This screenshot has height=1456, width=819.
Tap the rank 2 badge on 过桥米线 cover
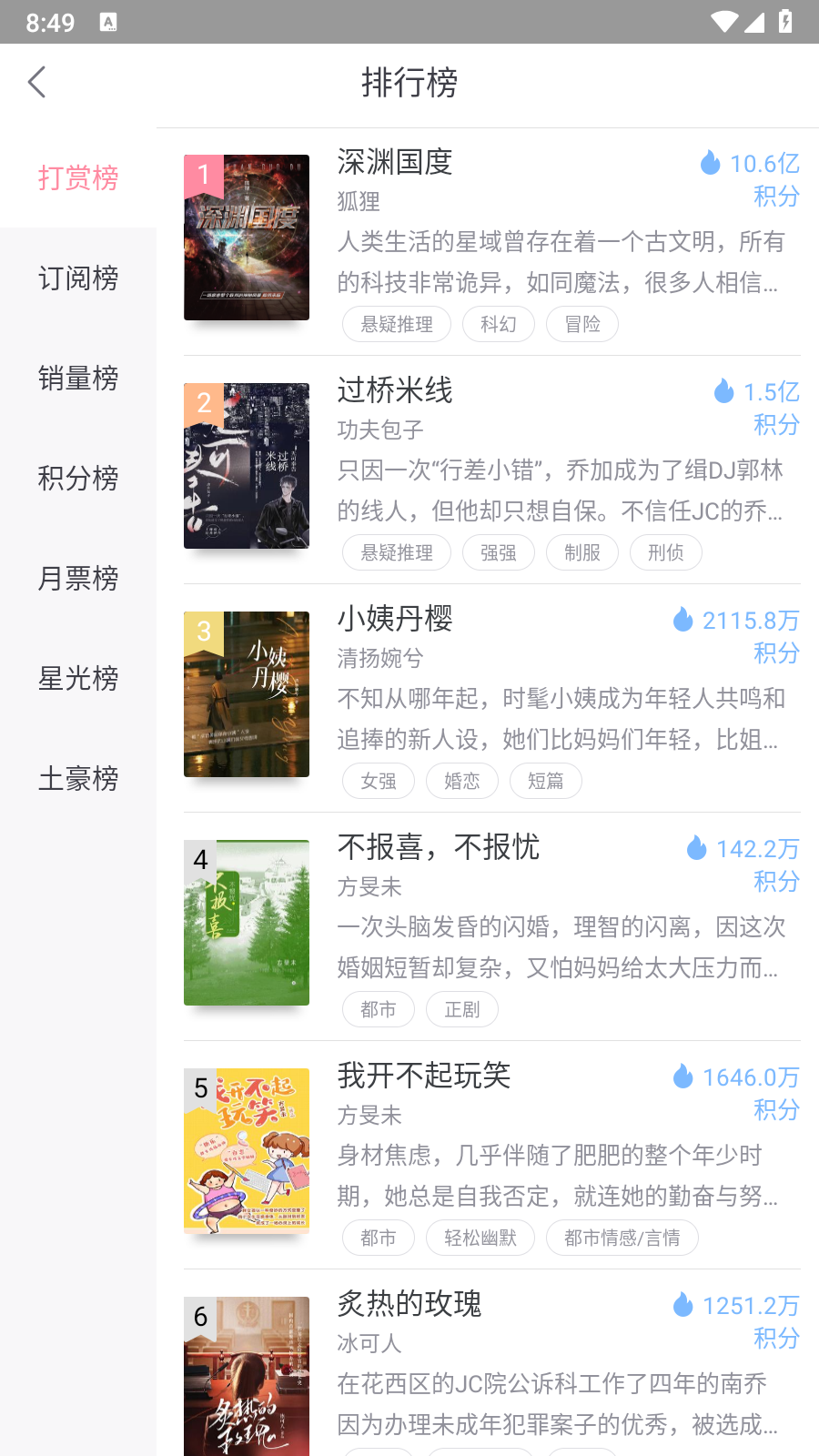(x=204, y=402)
